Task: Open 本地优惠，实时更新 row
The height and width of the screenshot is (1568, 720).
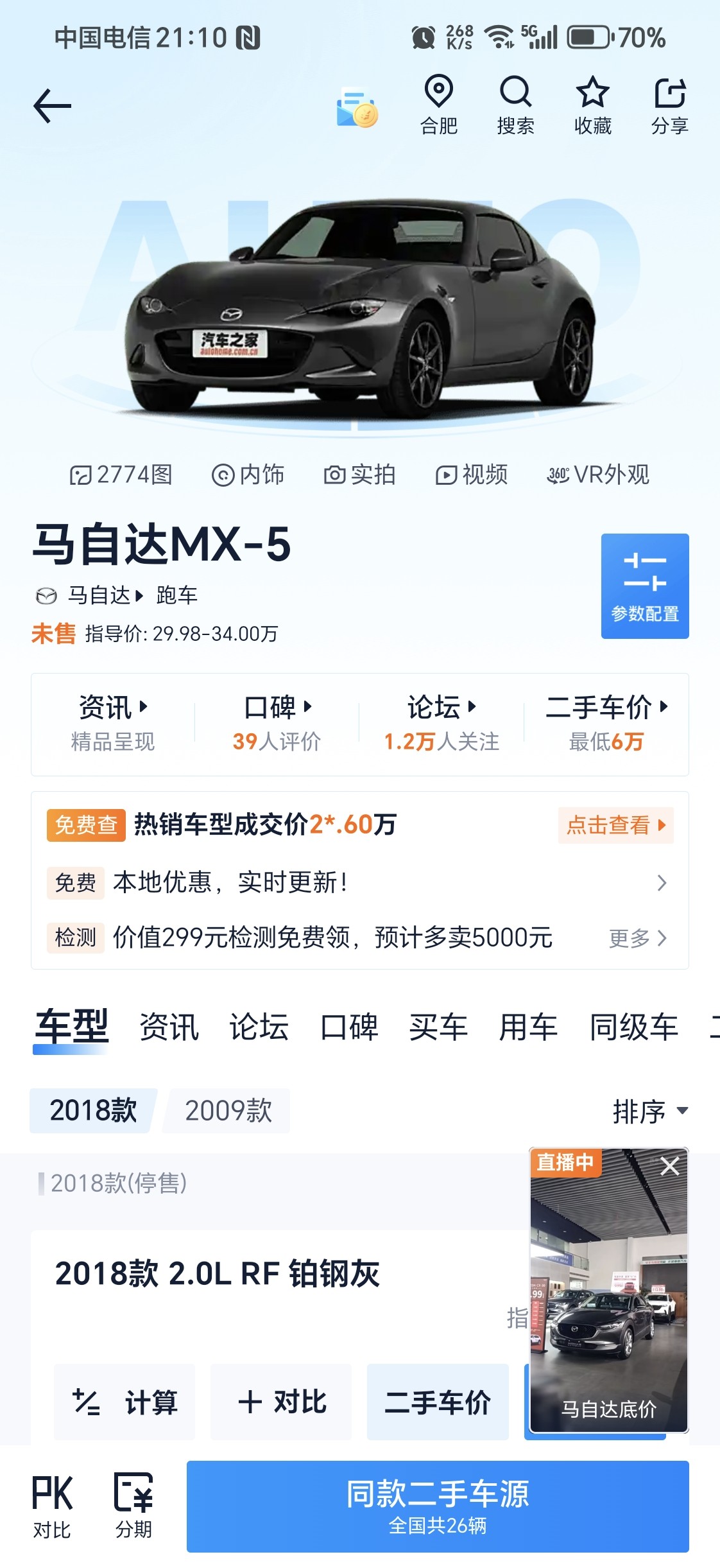Action: tap(360, 883)
